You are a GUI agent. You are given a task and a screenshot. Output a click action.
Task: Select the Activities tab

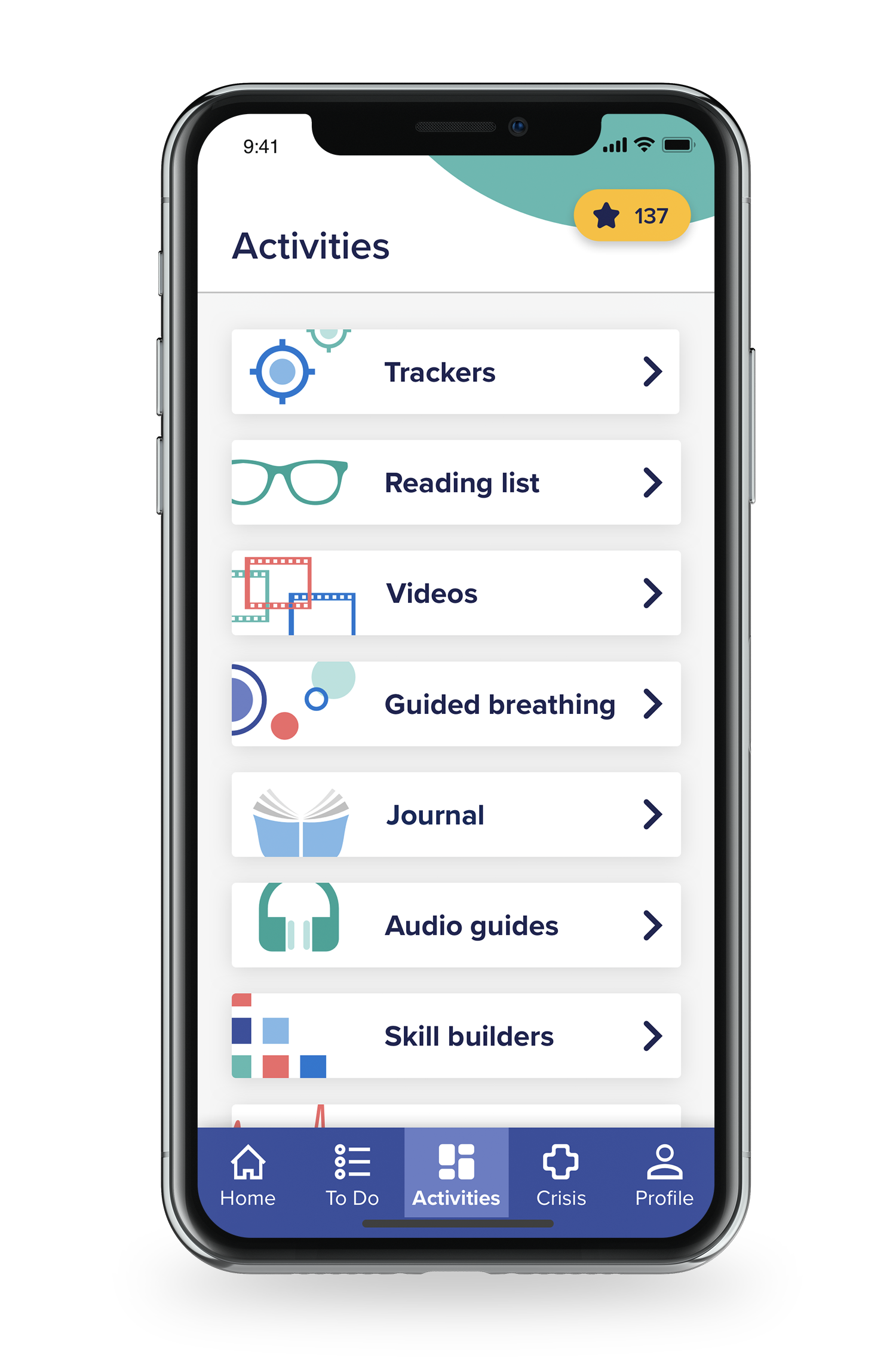pos(456,1174)
